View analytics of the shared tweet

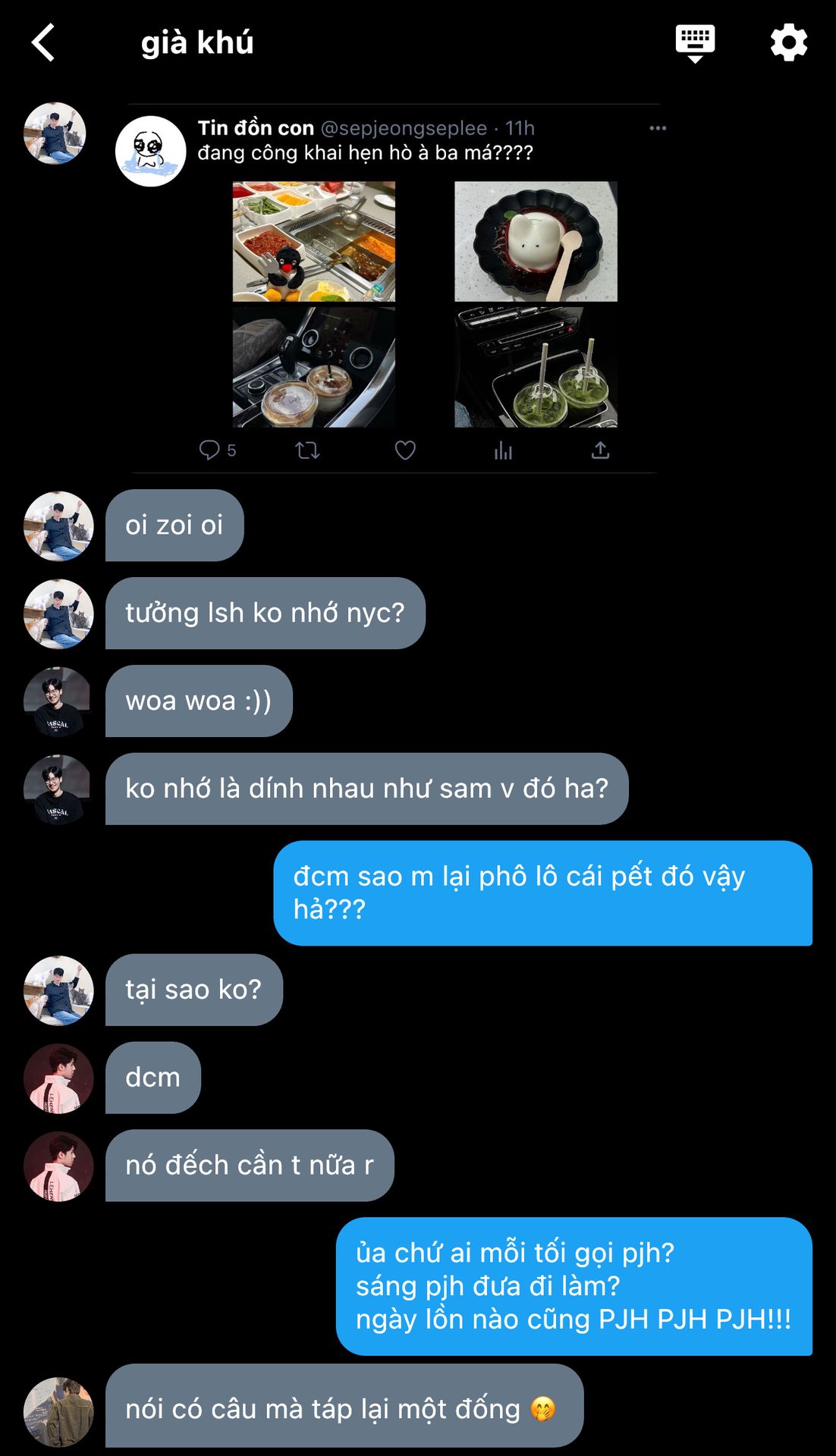pos(503,451)
